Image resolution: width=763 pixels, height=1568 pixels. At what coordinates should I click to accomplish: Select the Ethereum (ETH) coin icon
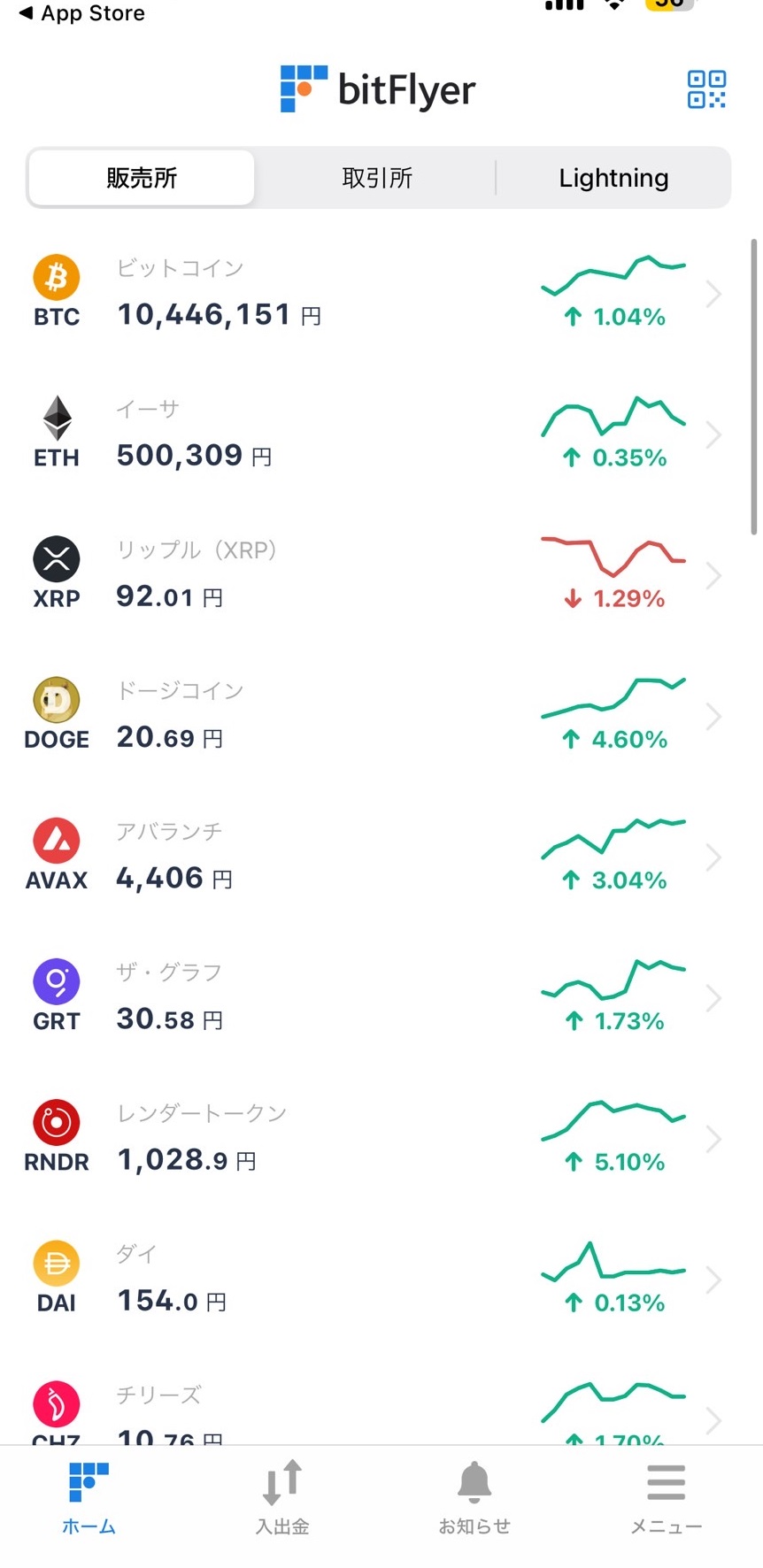[x=56, y=419]
